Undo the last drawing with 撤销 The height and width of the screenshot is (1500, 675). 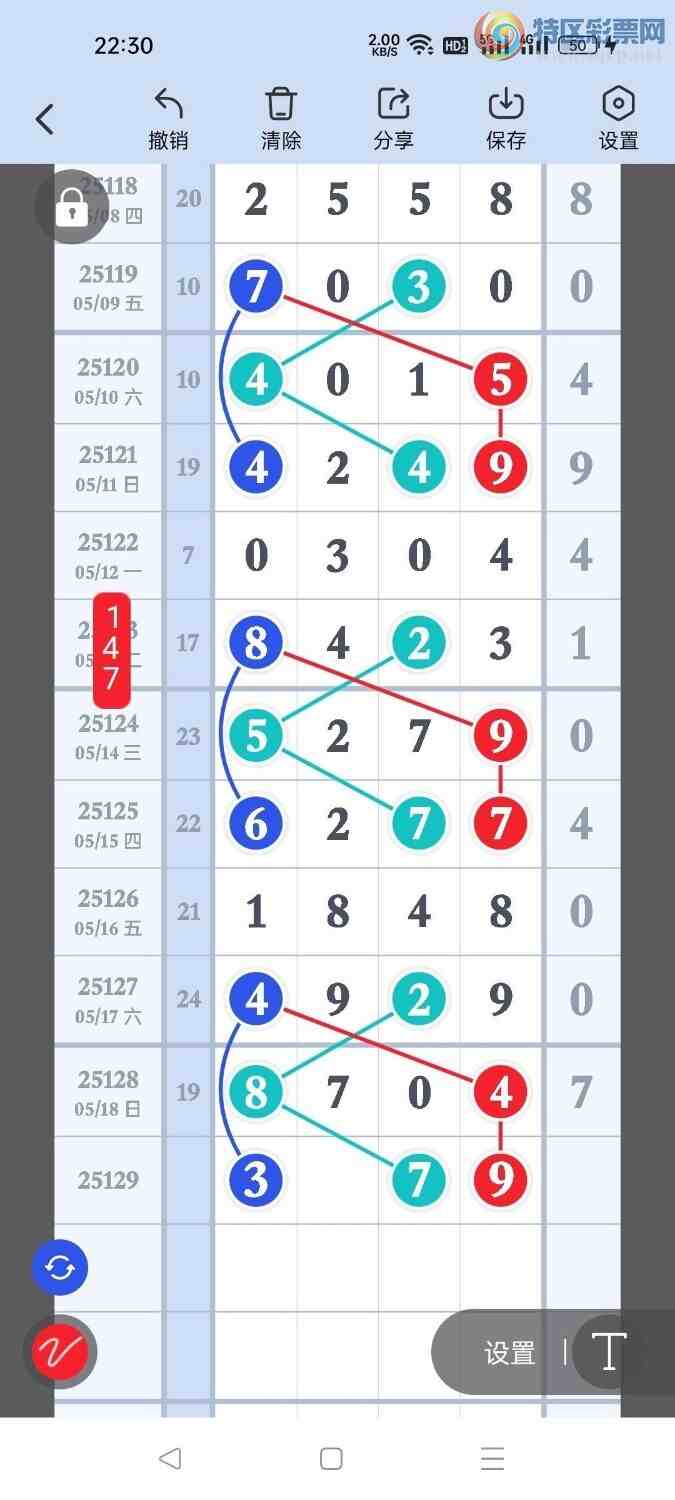[x=168, y=119]
